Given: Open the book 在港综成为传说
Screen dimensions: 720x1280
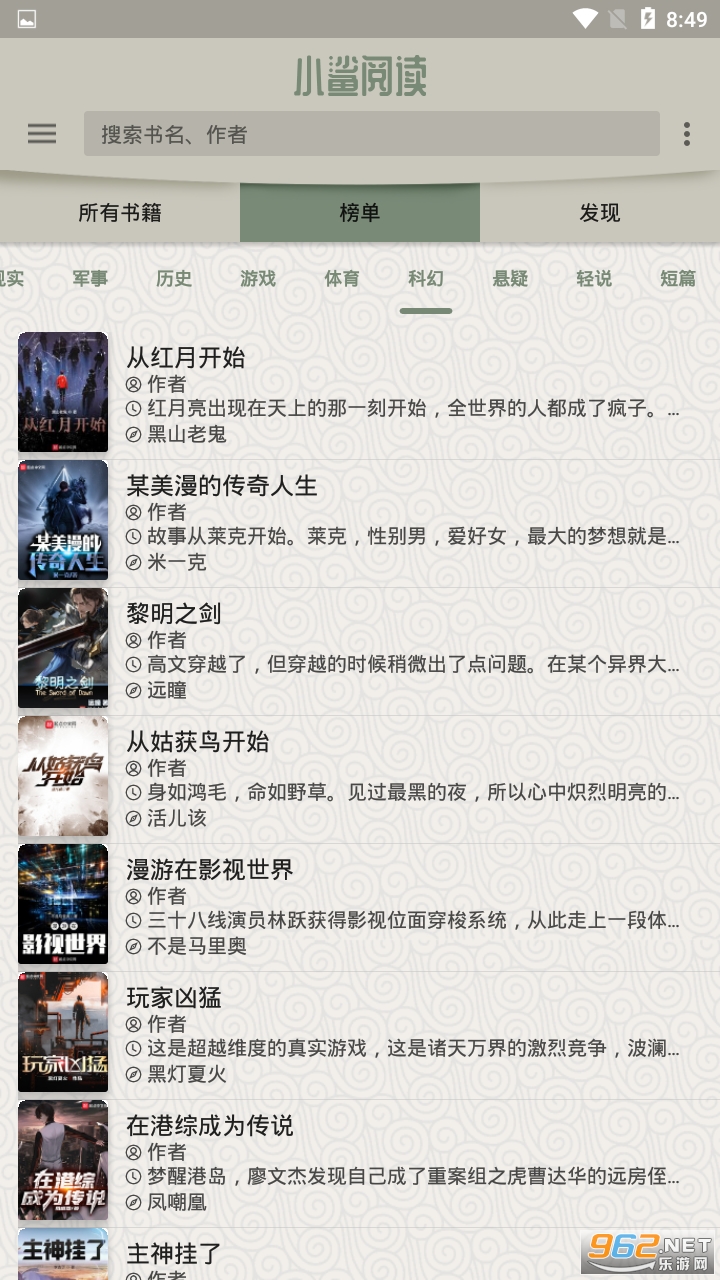Looking at the screenshot, I should pos(360,1162).
